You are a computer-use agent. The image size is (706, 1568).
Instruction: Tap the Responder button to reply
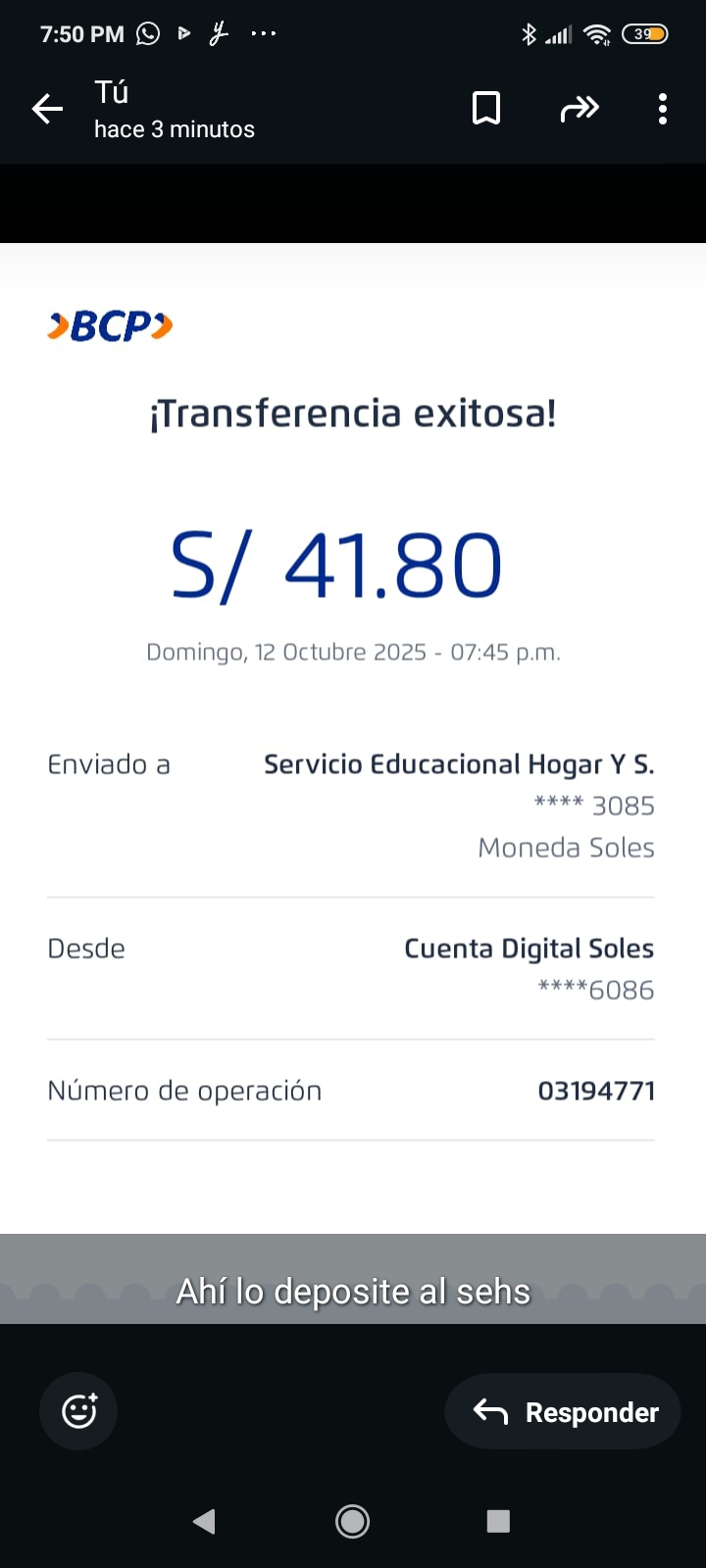coord(564,1411)
